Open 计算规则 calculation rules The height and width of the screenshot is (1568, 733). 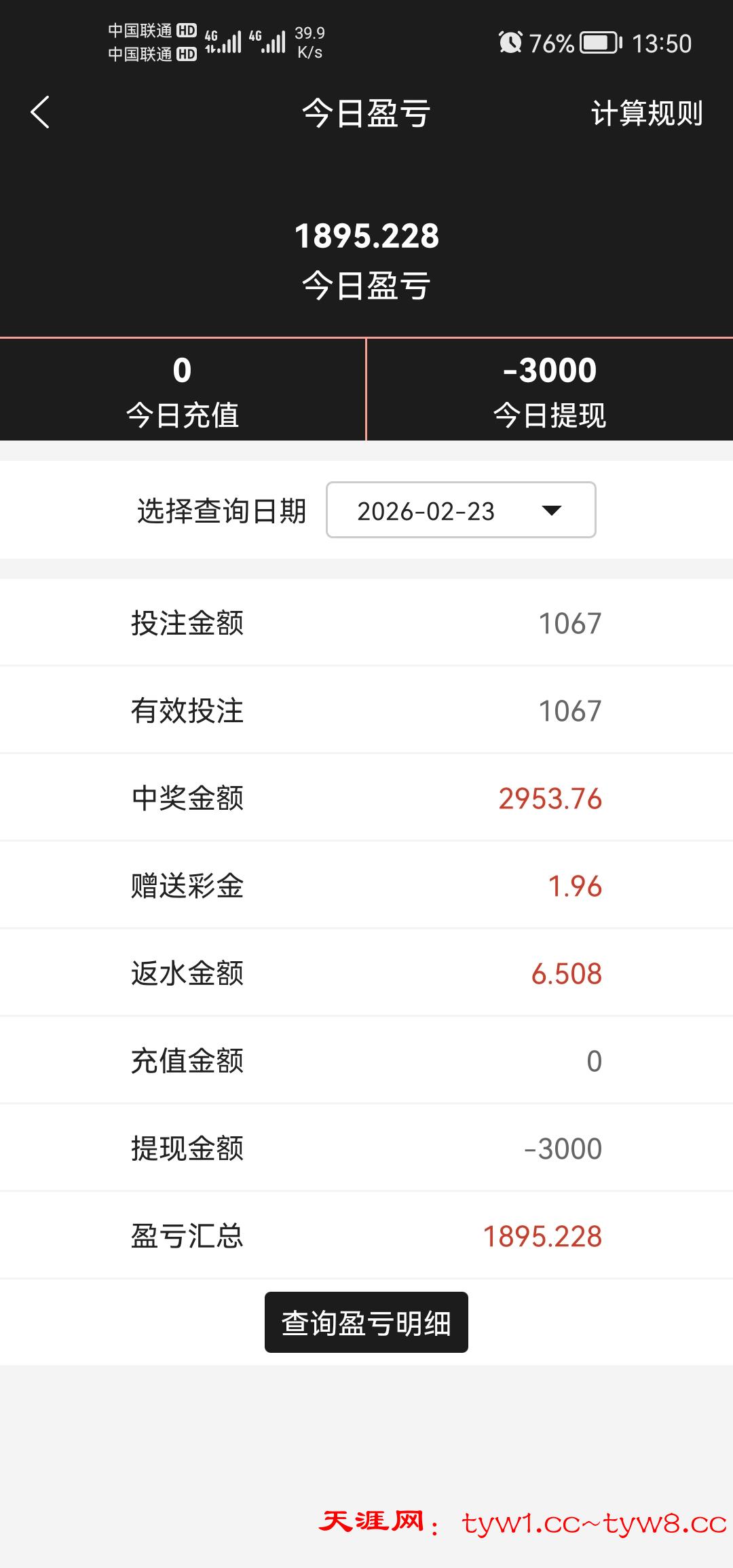646,113
